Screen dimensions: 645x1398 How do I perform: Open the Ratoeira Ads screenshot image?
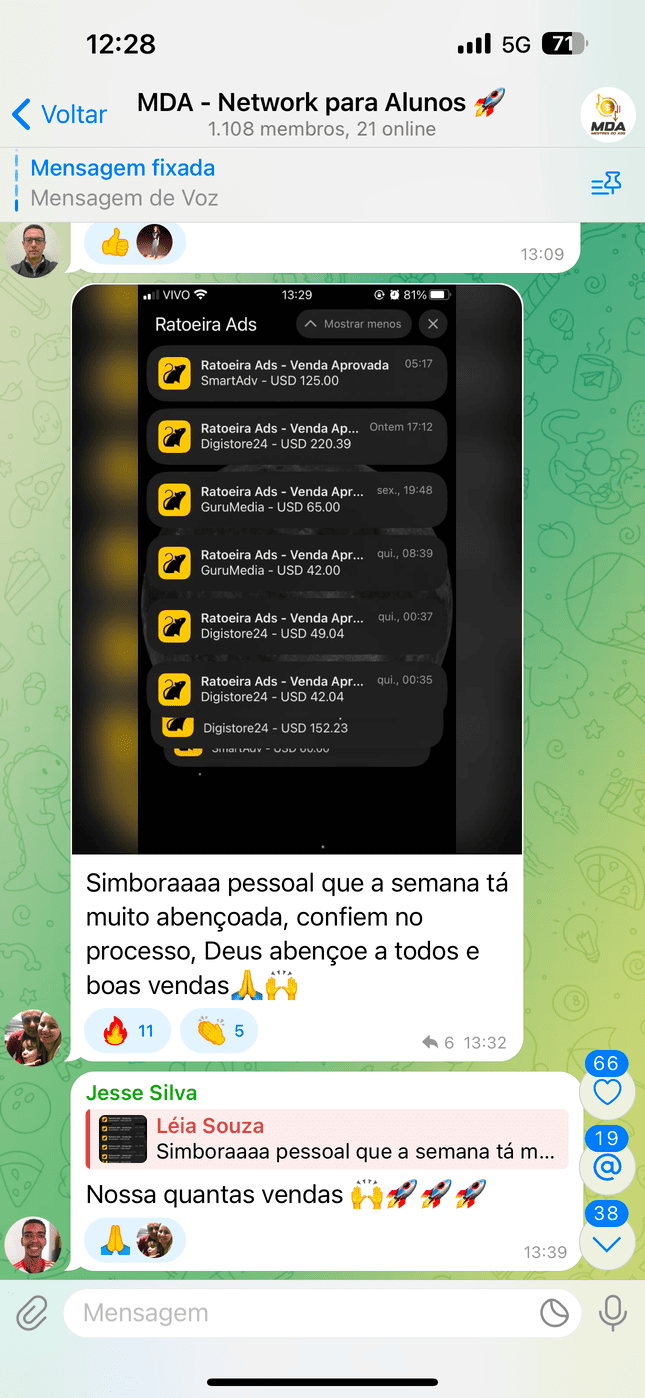coord(297,569)
